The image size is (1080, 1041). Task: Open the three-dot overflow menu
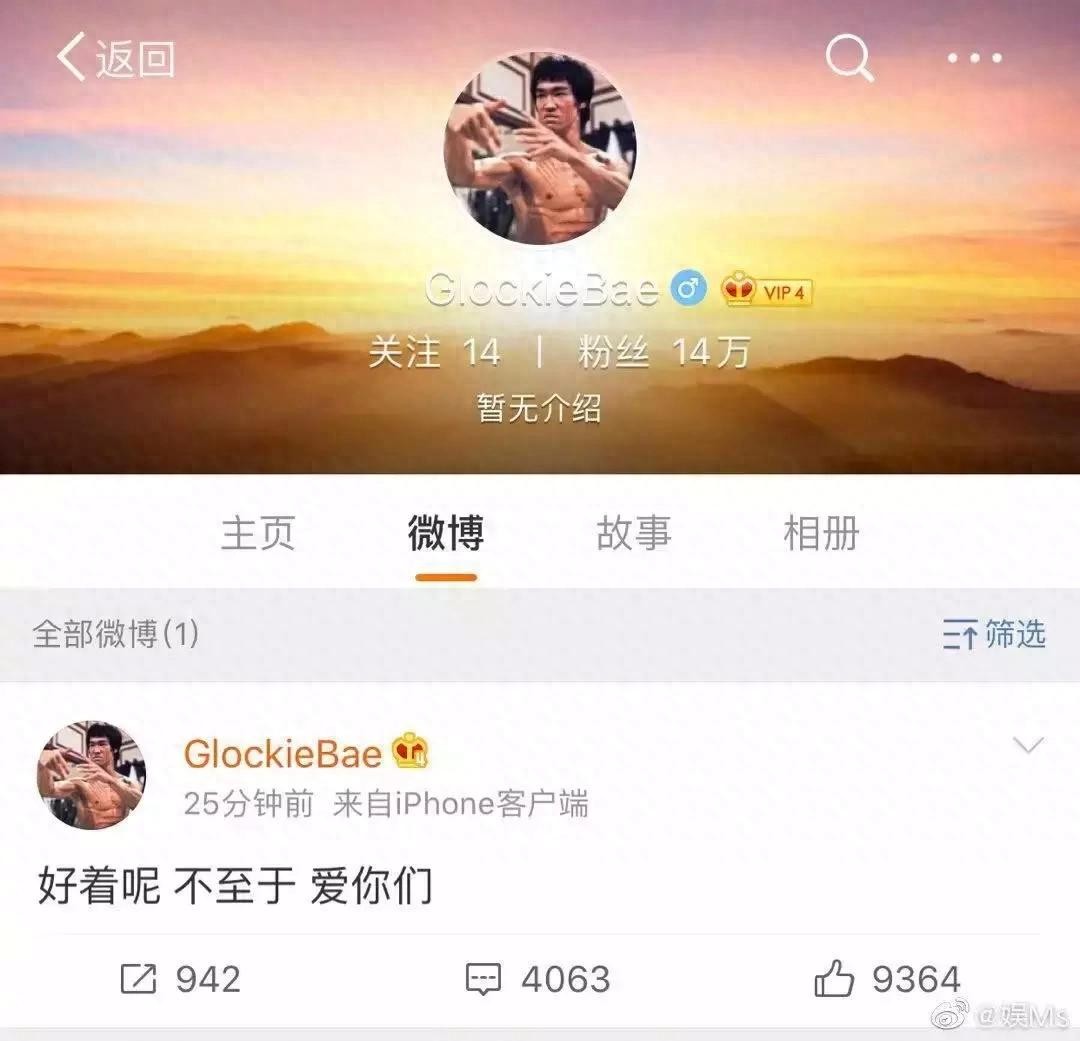[974, 59]
